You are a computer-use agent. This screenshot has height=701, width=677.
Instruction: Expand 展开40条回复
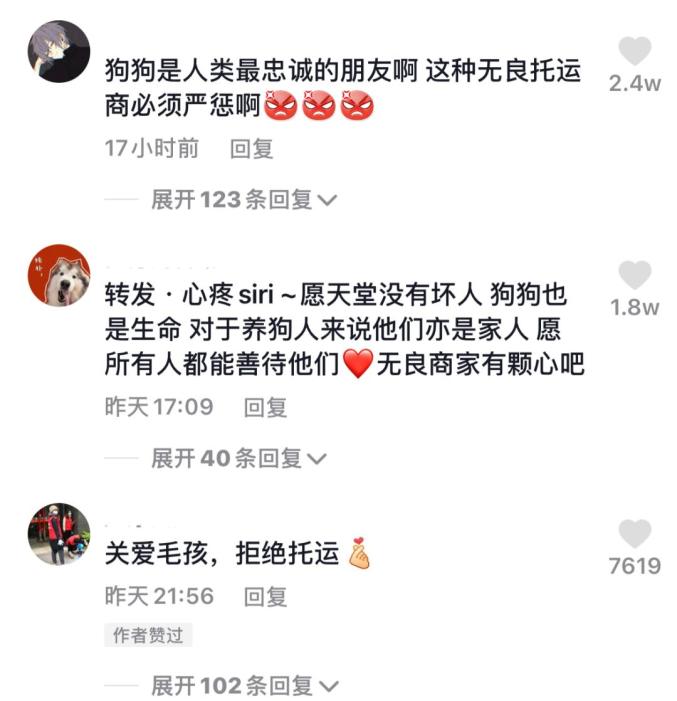[x=238, y=458]
